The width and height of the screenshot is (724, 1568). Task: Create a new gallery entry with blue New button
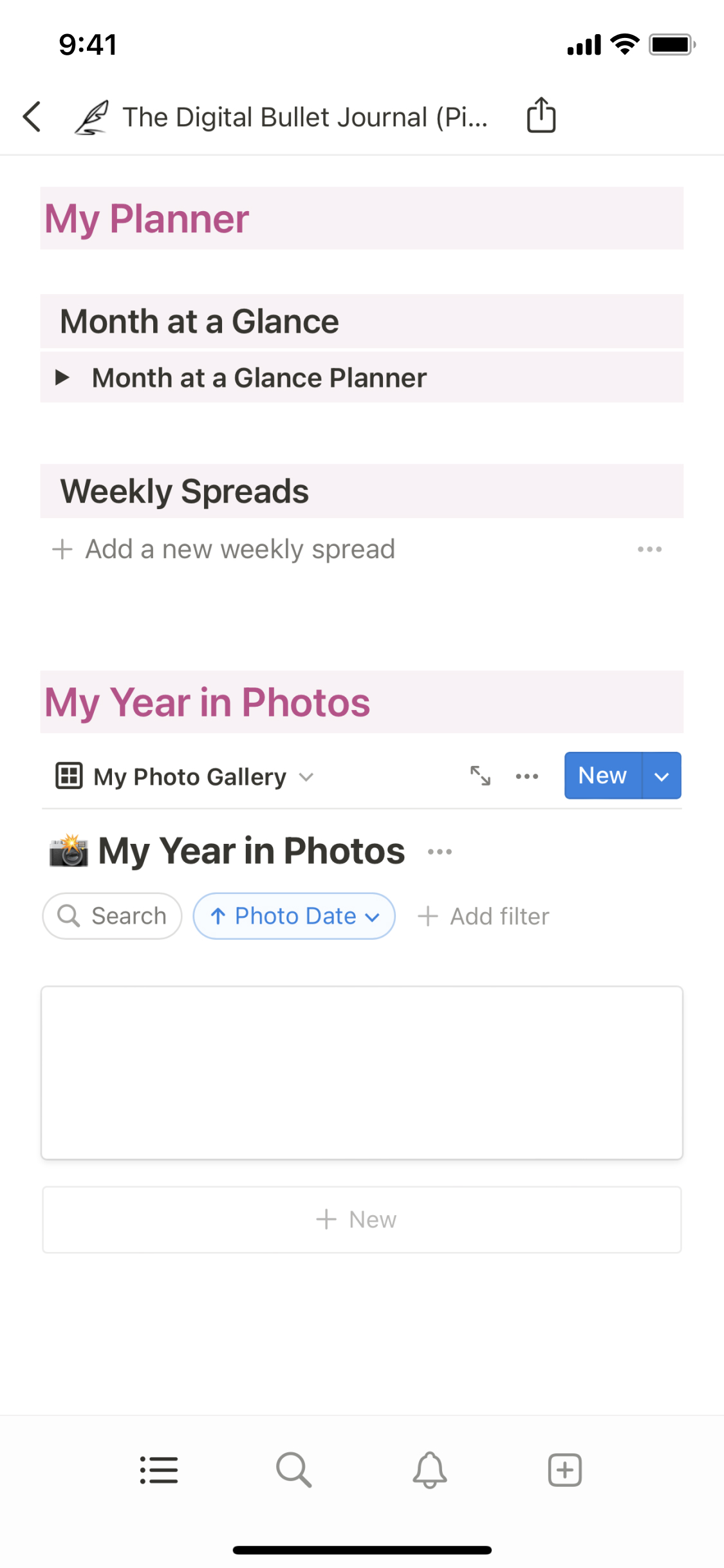(x=602, y=776)
